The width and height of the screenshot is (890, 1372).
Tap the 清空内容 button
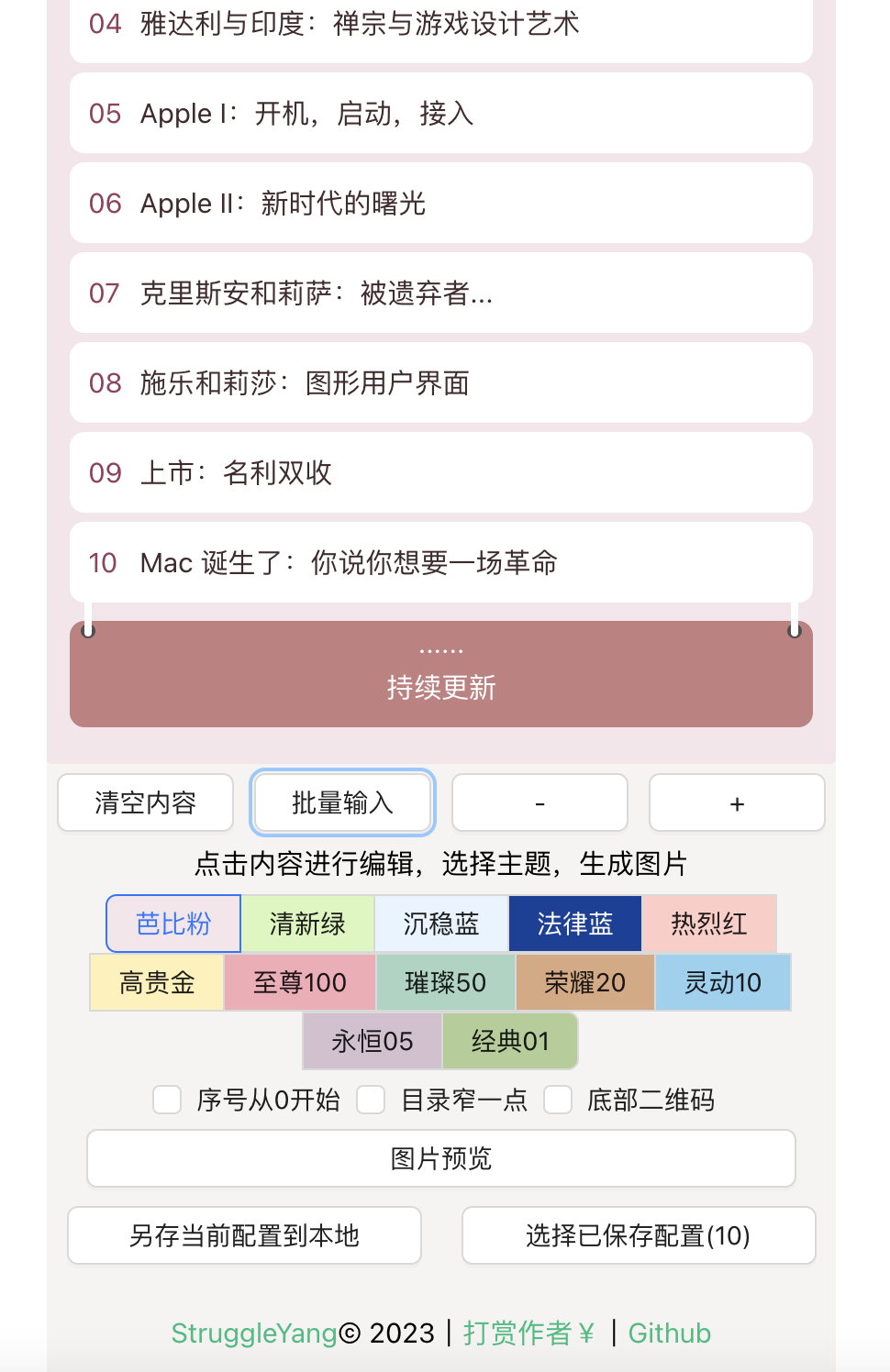click(145, 803)
